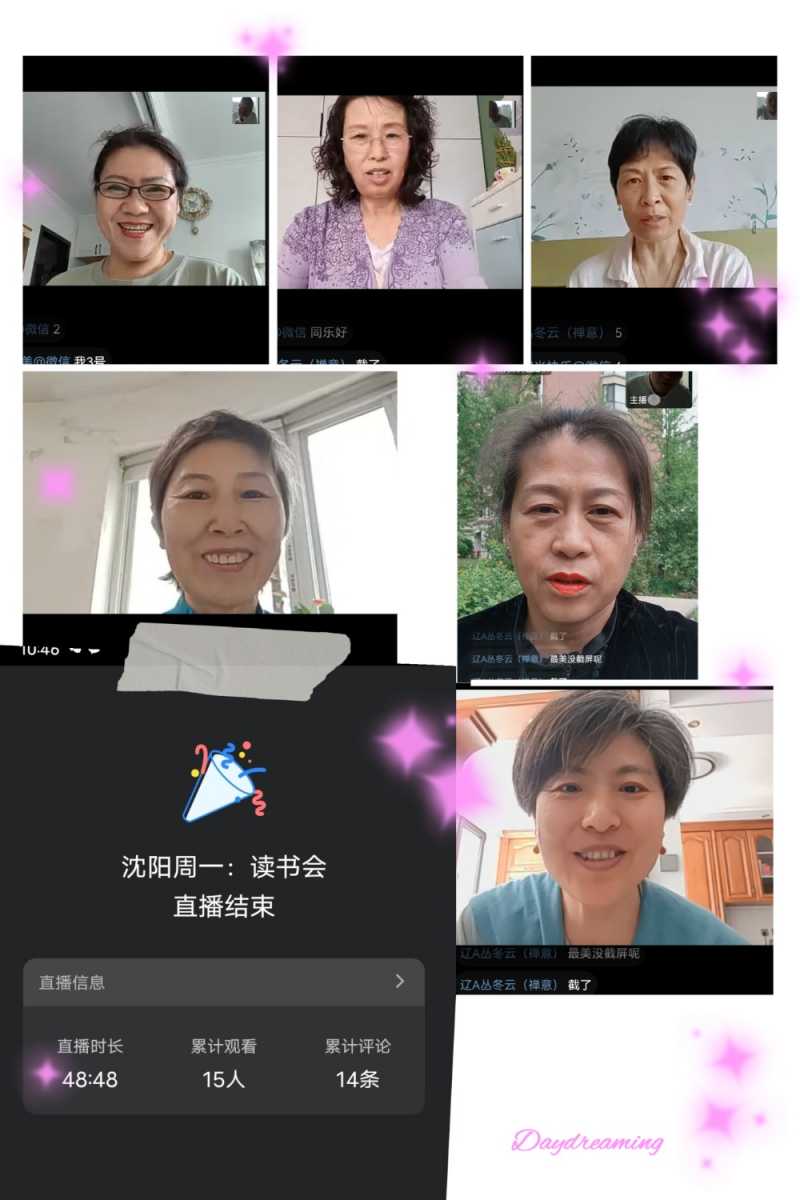Open the dropdown arrow next to the 10:48 clock
Screen dimensions: 800x1200
74,648
